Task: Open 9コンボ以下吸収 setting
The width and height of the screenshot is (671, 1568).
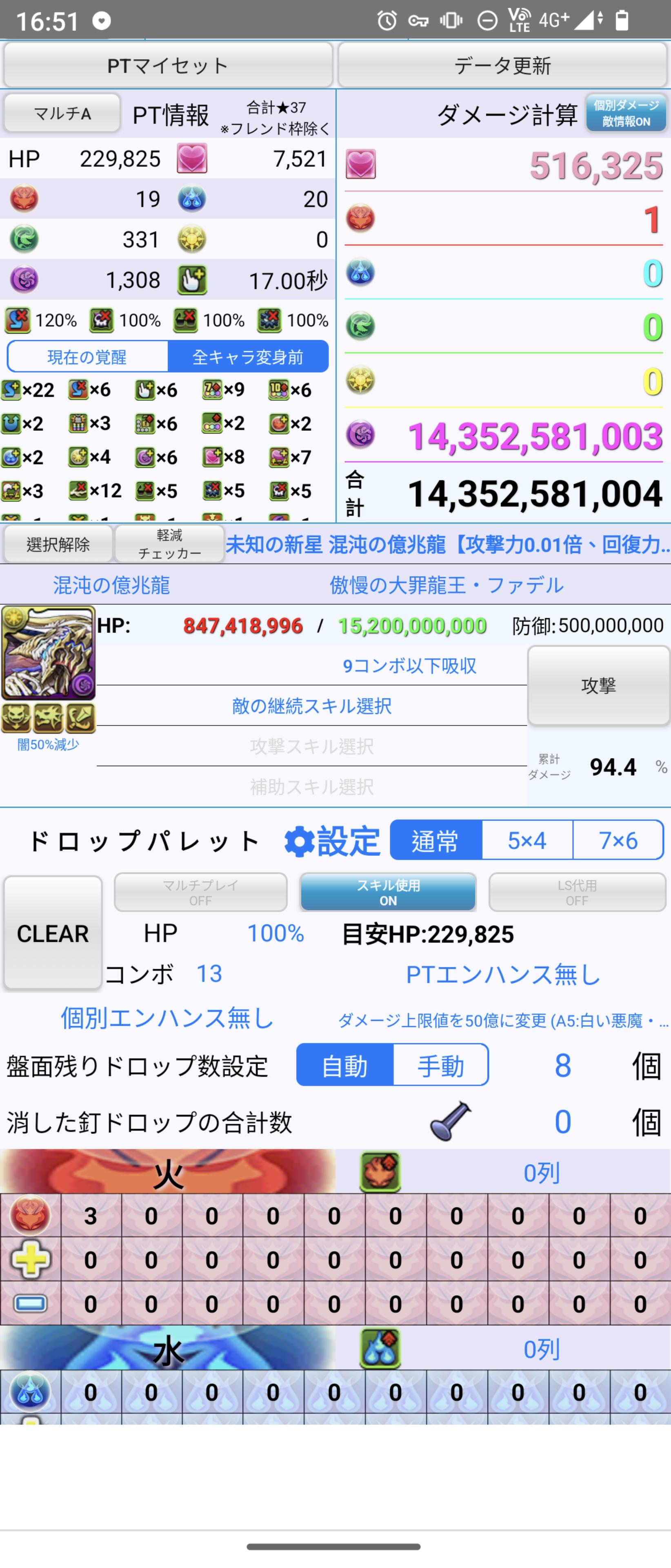Action: (x=409, y=666)
